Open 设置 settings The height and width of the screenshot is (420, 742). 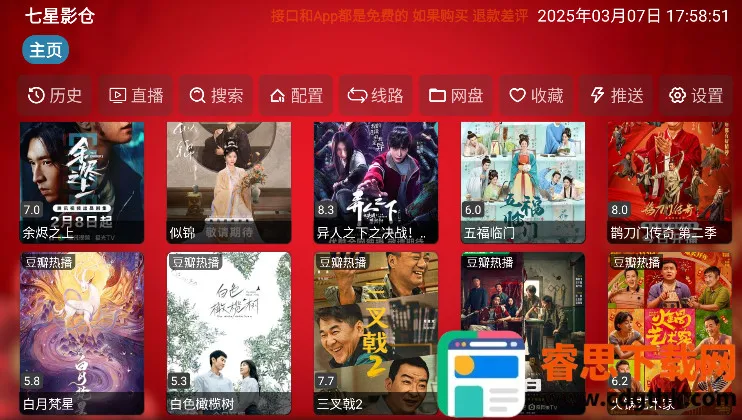click(x=697, y=96)
